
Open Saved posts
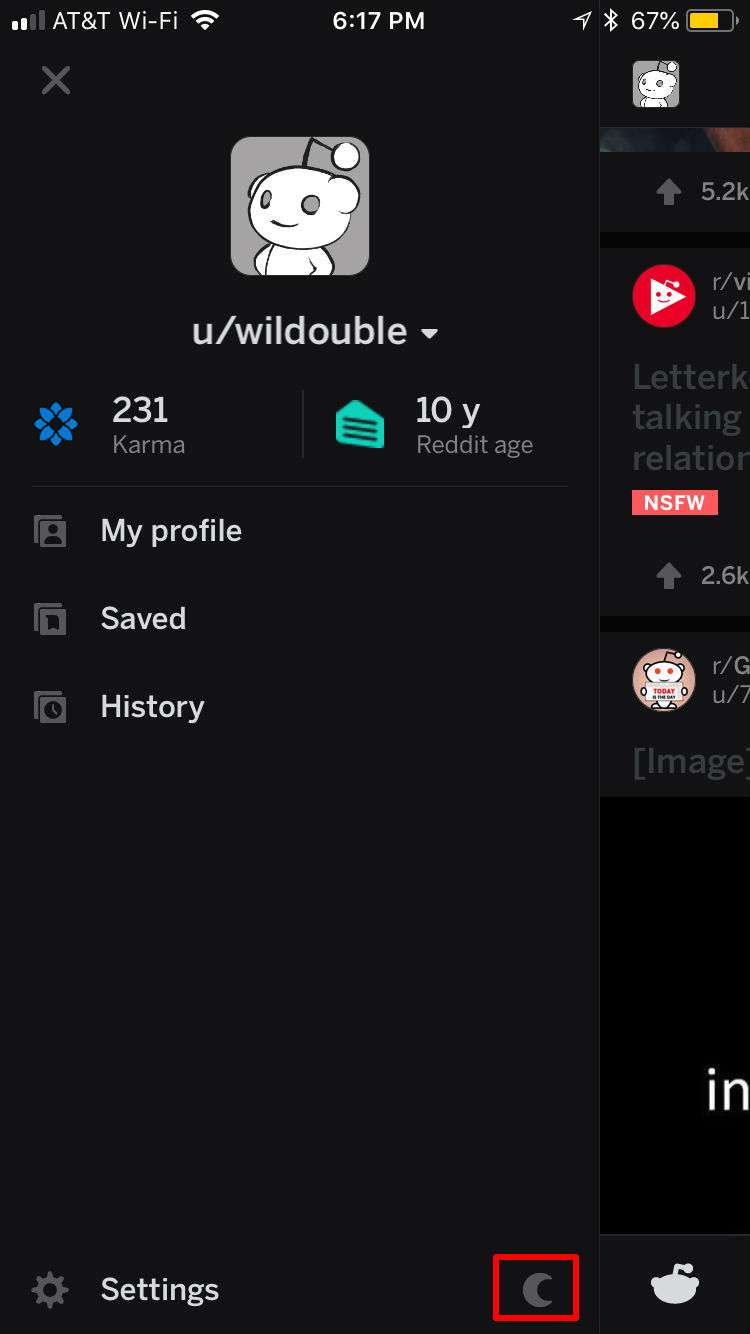coord(143,619)
